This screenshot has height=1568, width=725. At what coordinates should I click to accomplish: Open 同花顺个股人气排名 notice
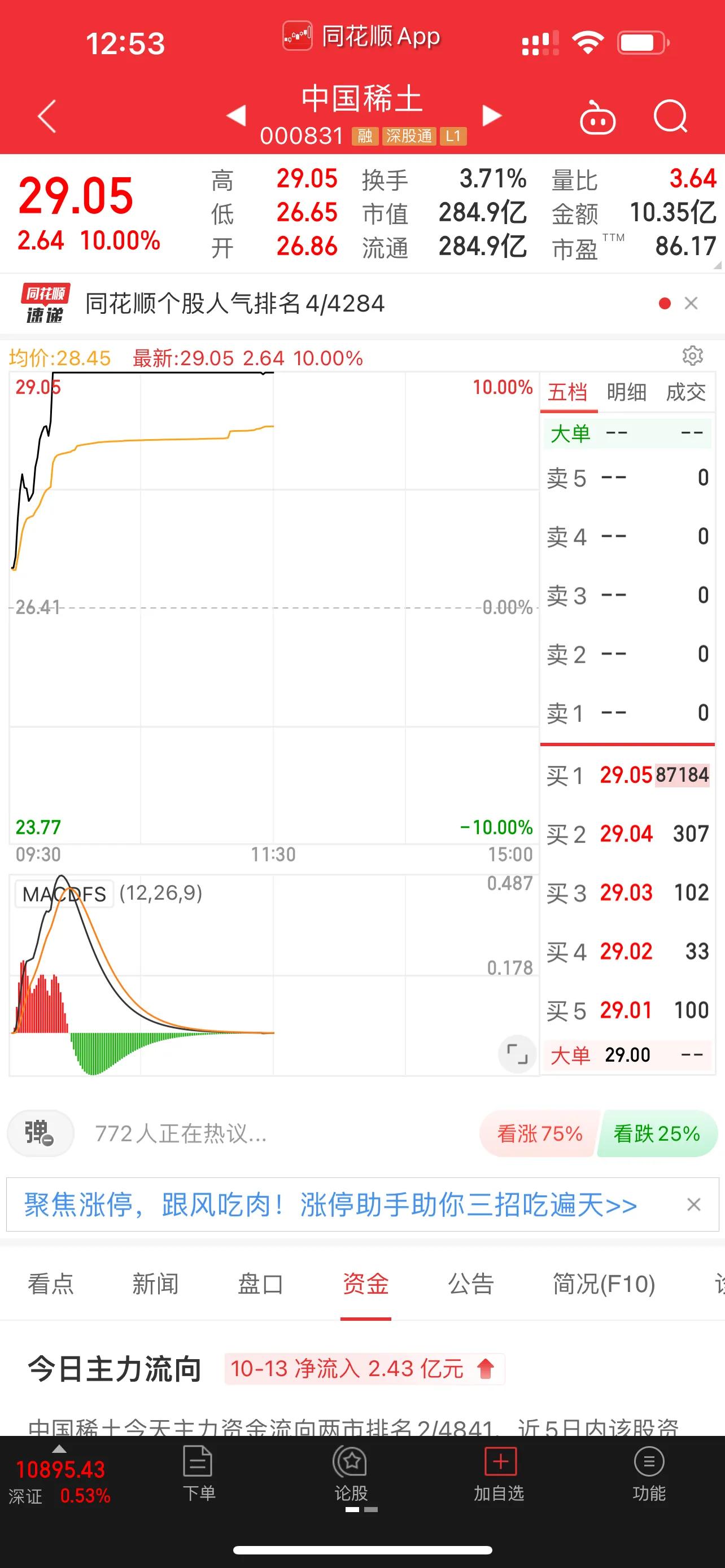(x=234, y=304)
